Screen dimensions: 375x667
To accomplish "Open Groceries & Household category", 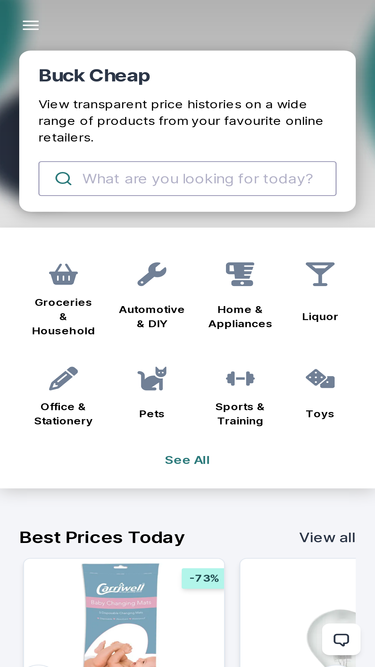I will coord(63,299).
